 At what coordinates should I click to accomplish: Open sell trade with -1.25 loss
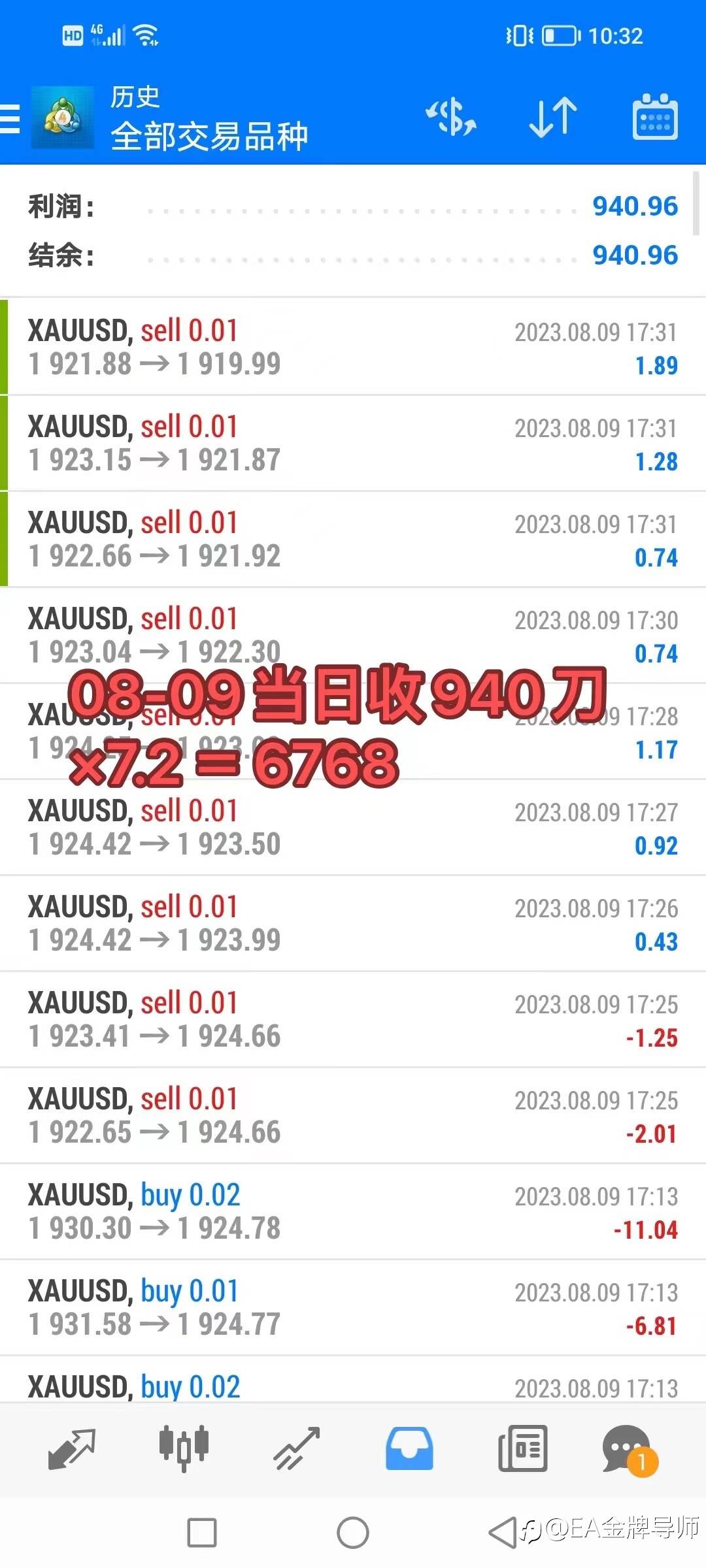coord(353,1019)
